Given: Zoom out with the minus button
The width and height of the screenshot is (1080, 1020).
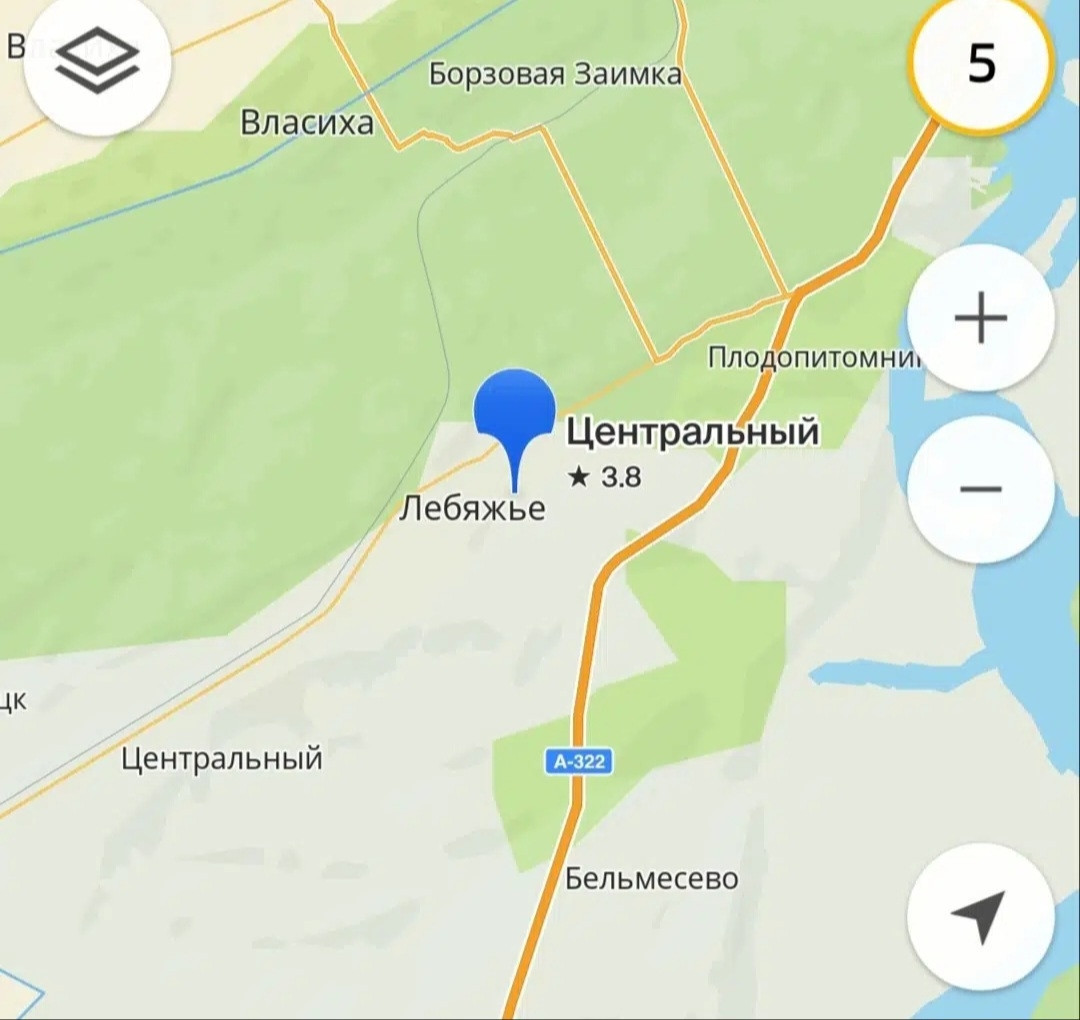Looking at the screenshot, I should pos(980,489).
